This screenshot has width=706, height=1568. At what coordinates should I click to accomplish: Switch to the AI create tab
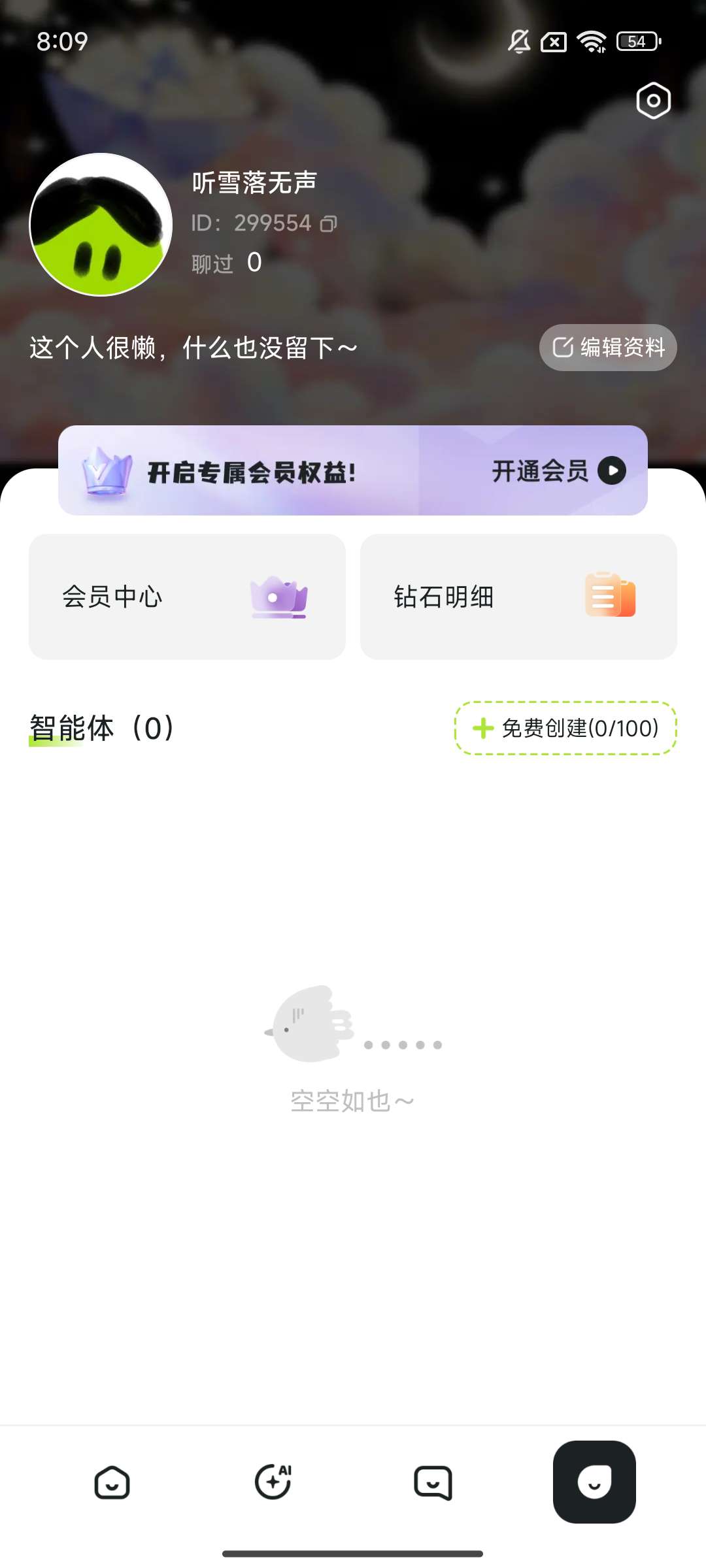pos(273,1482)
